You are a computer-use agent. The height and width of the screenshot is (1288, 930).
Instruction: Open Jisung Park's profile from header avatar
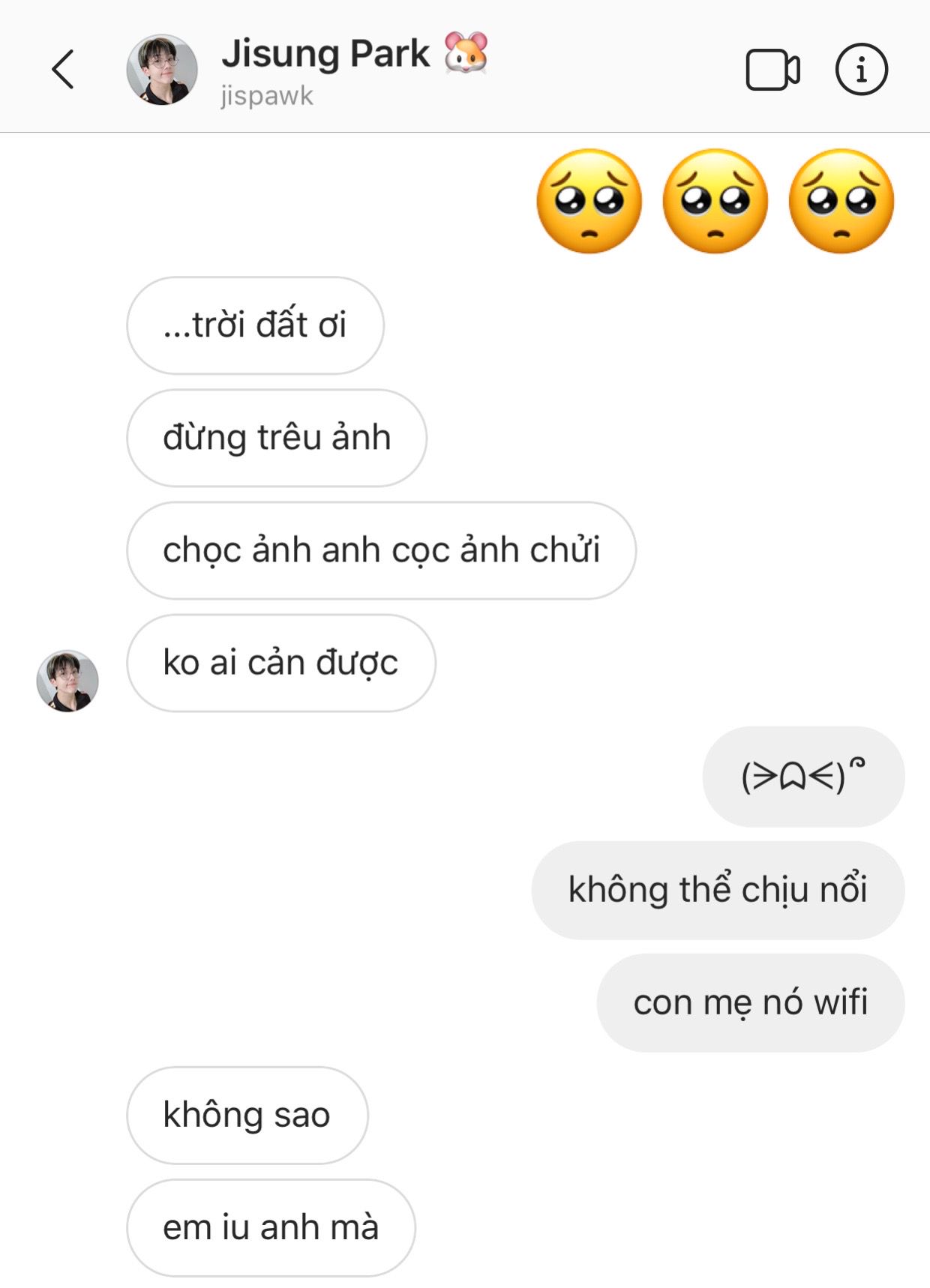tap(161, 70)
